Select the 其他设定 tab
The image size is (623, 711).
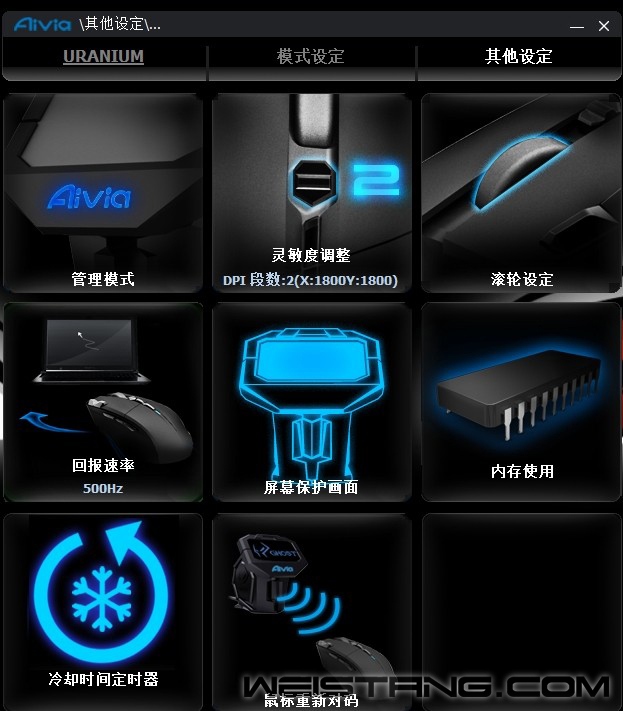point(518,57)
